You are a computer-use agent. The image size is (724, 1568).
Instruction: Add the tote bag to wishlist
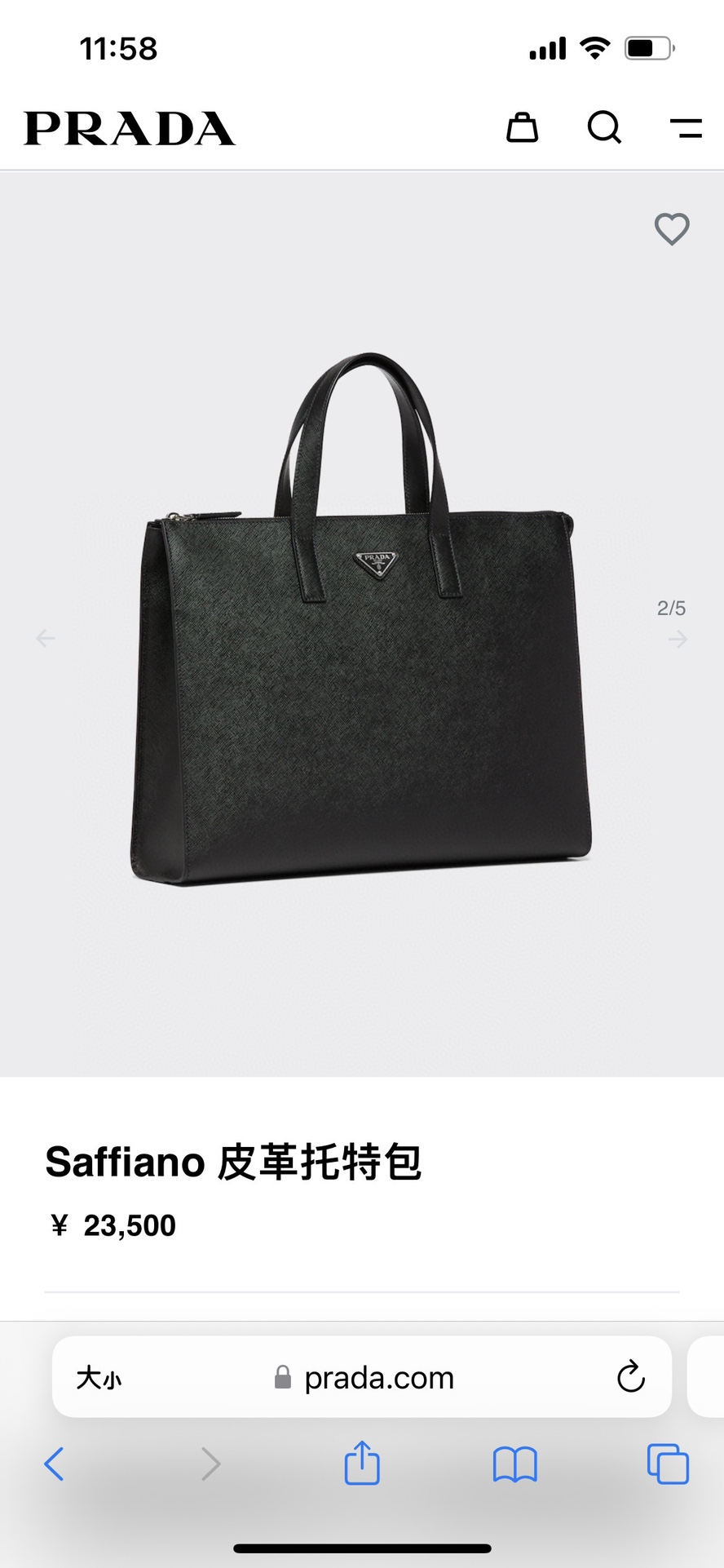pos(672,228)
